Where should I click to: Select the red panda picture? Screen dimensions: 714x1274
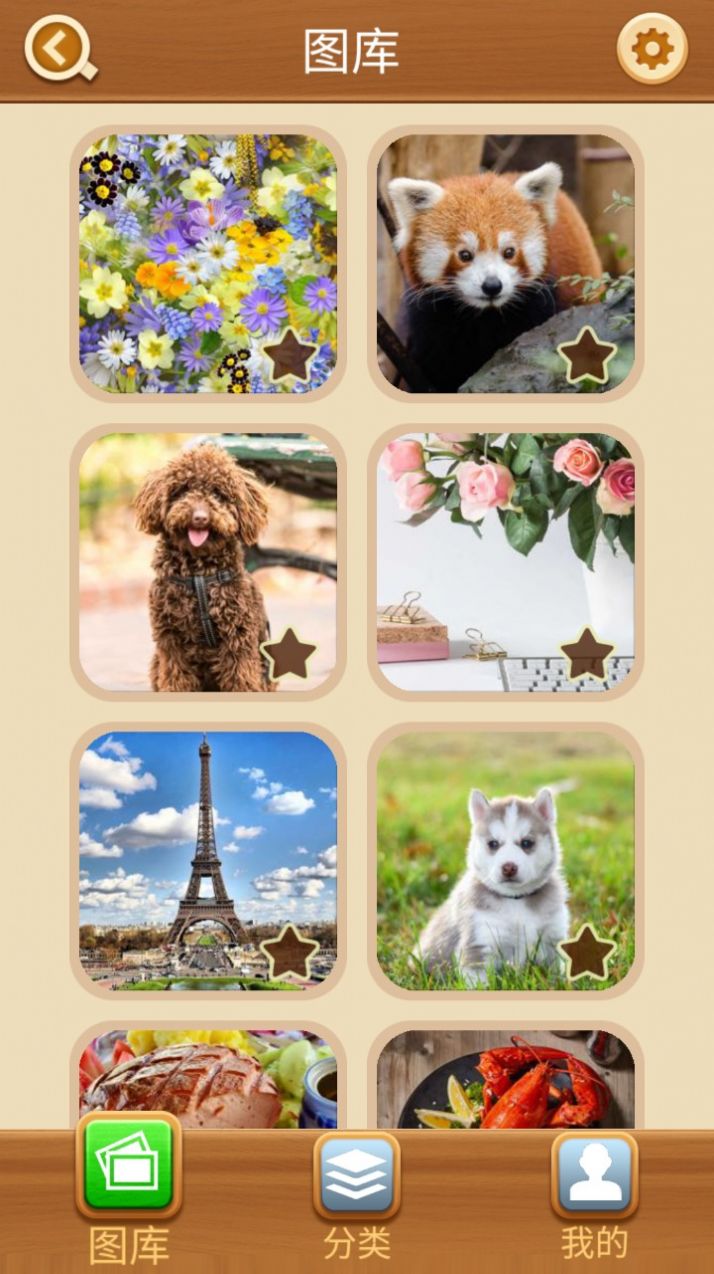(x=505, y=263)
